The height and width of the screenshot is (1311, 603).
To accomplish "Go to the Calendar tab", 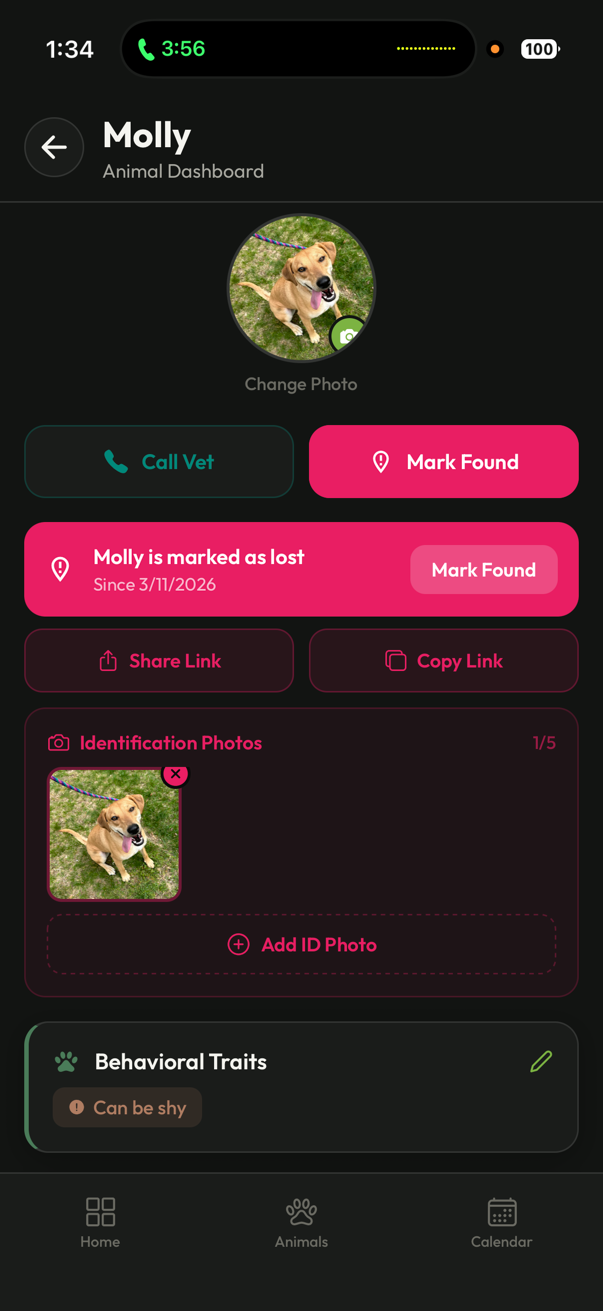I will pos(501,1223).
